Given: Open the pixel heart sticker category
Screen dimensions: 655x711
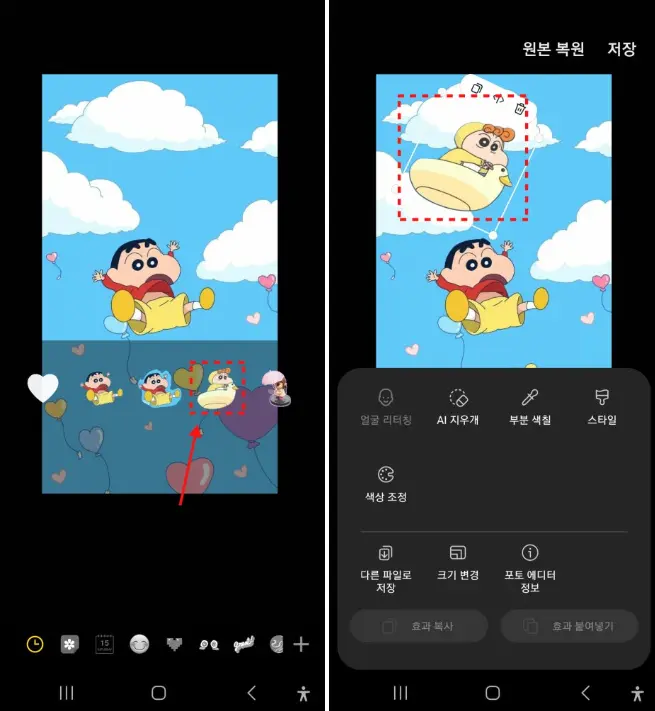Looking at the screenshot, I should pos(176,645).
